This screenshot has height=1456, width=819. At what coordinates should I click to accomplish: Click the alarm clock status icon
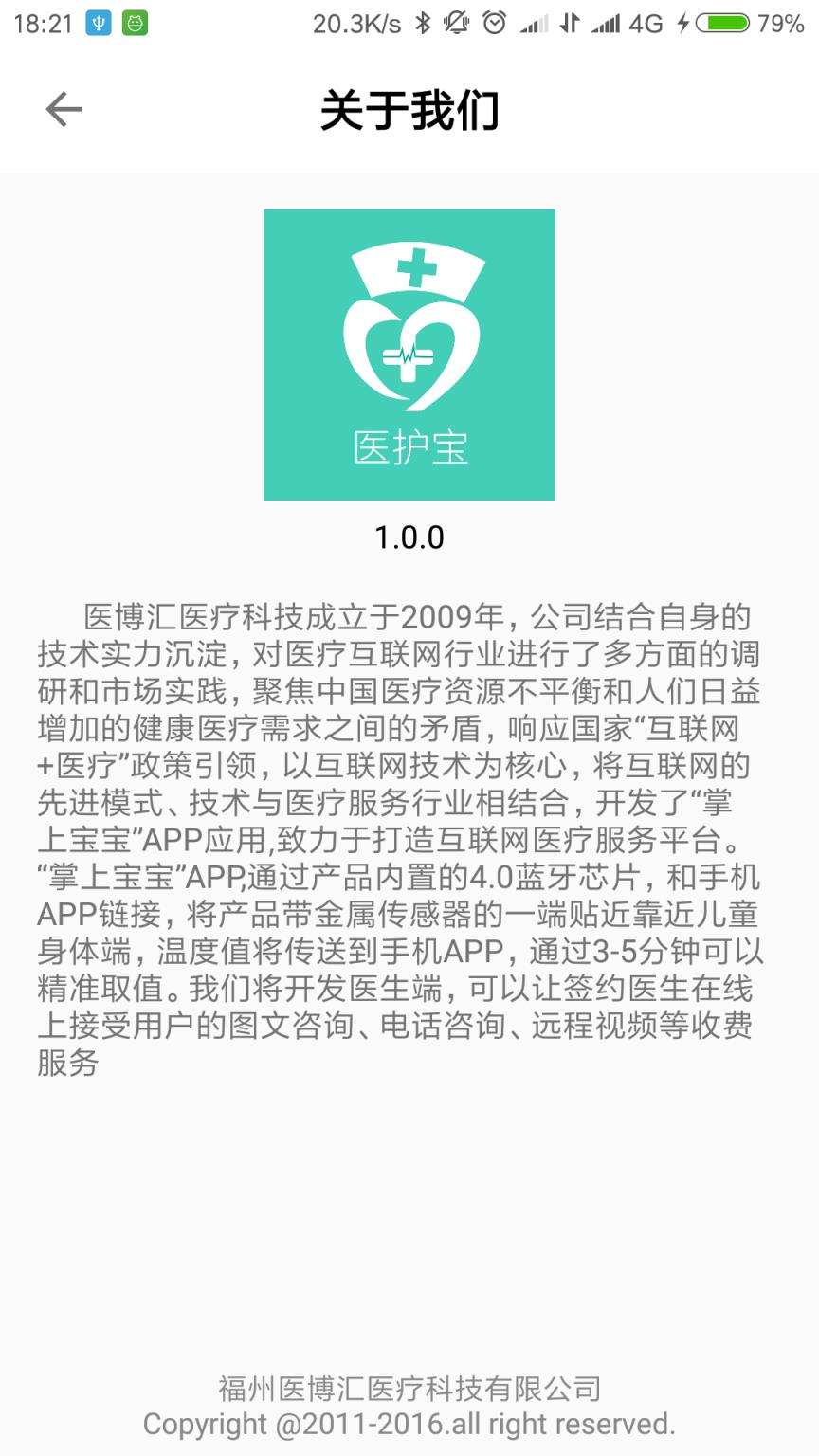(494, 21)
